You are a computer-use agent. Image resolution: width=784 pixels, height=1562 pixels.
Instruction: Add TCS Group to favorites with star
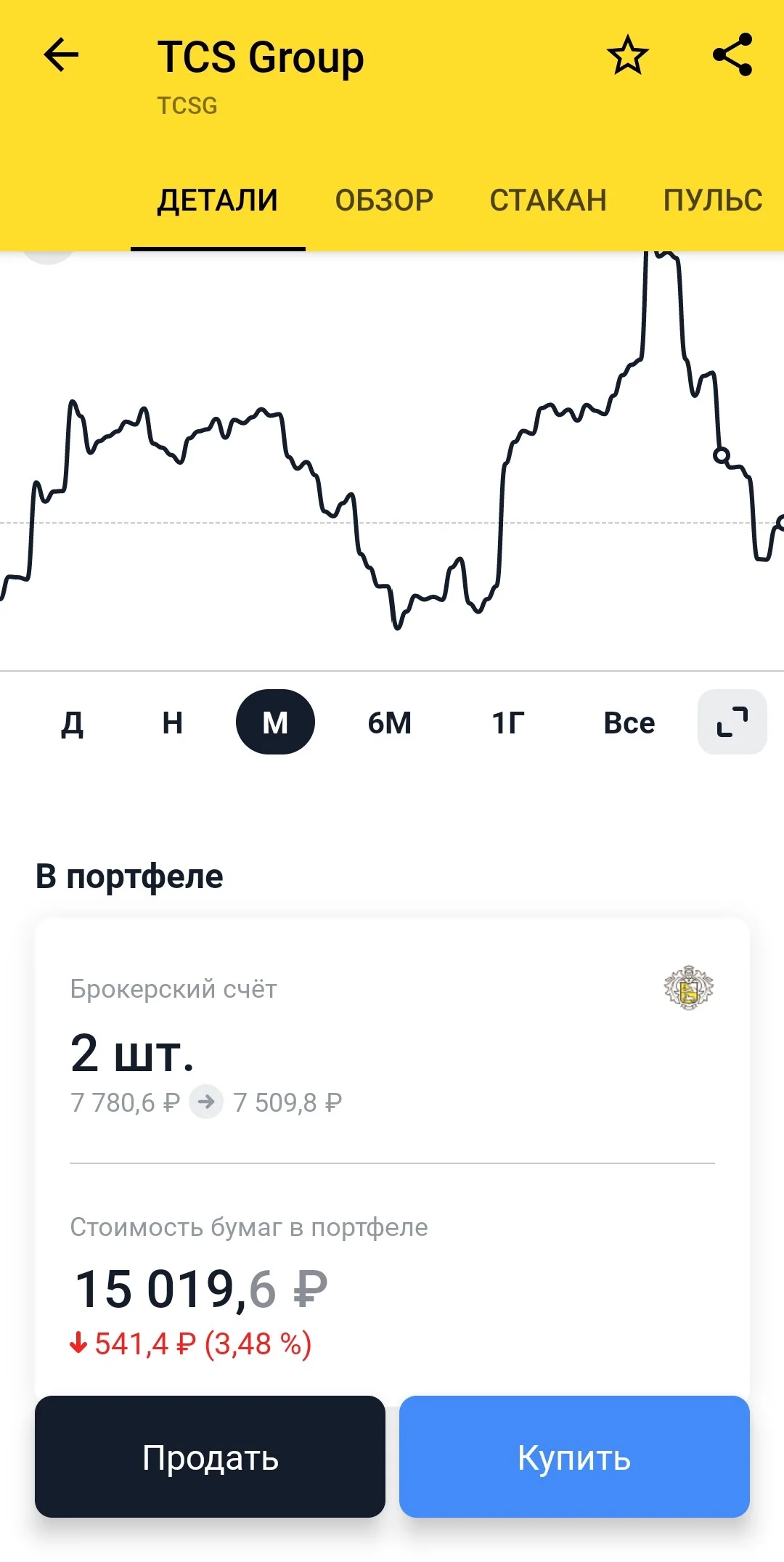click(x=627, y=56)
